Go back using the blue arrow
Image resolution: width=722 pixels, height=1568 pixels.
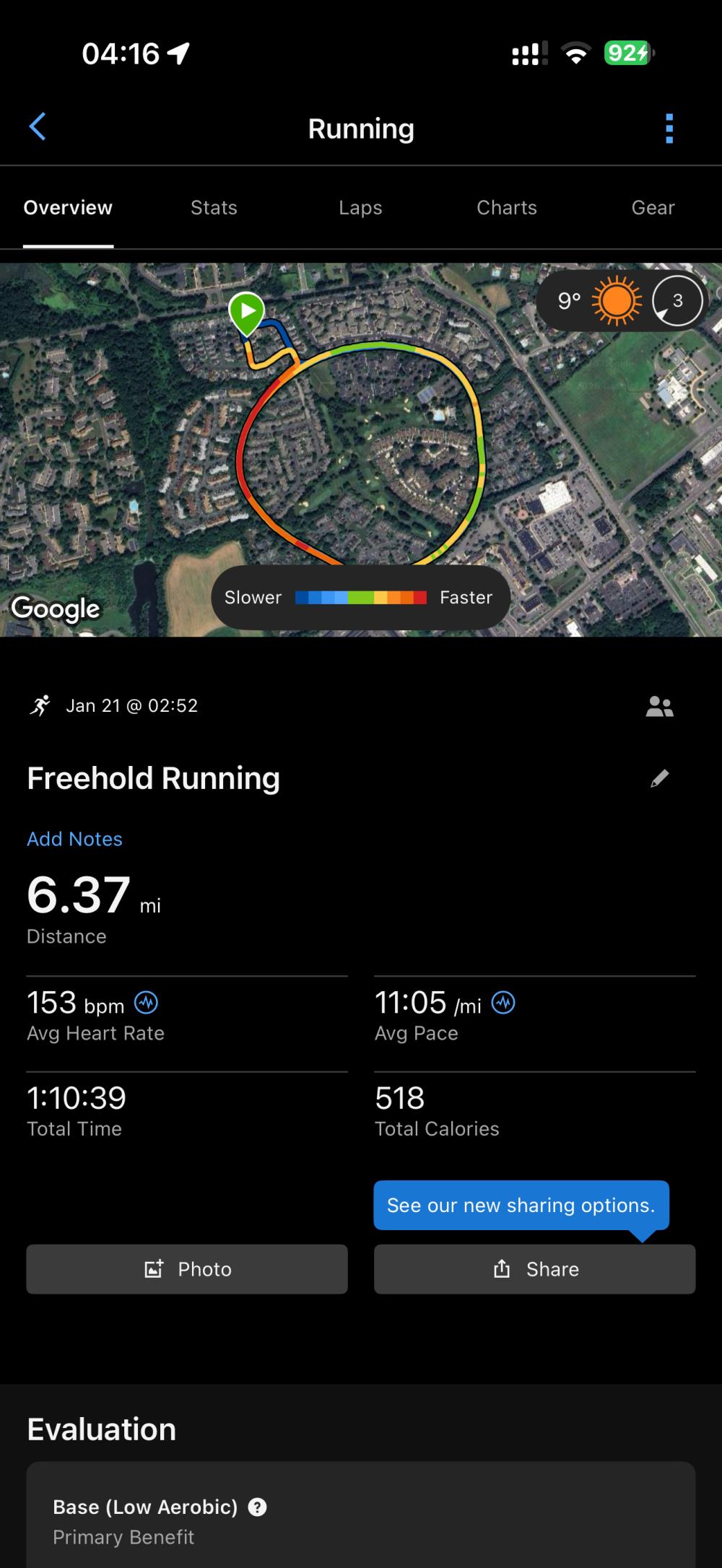[38, 127]
